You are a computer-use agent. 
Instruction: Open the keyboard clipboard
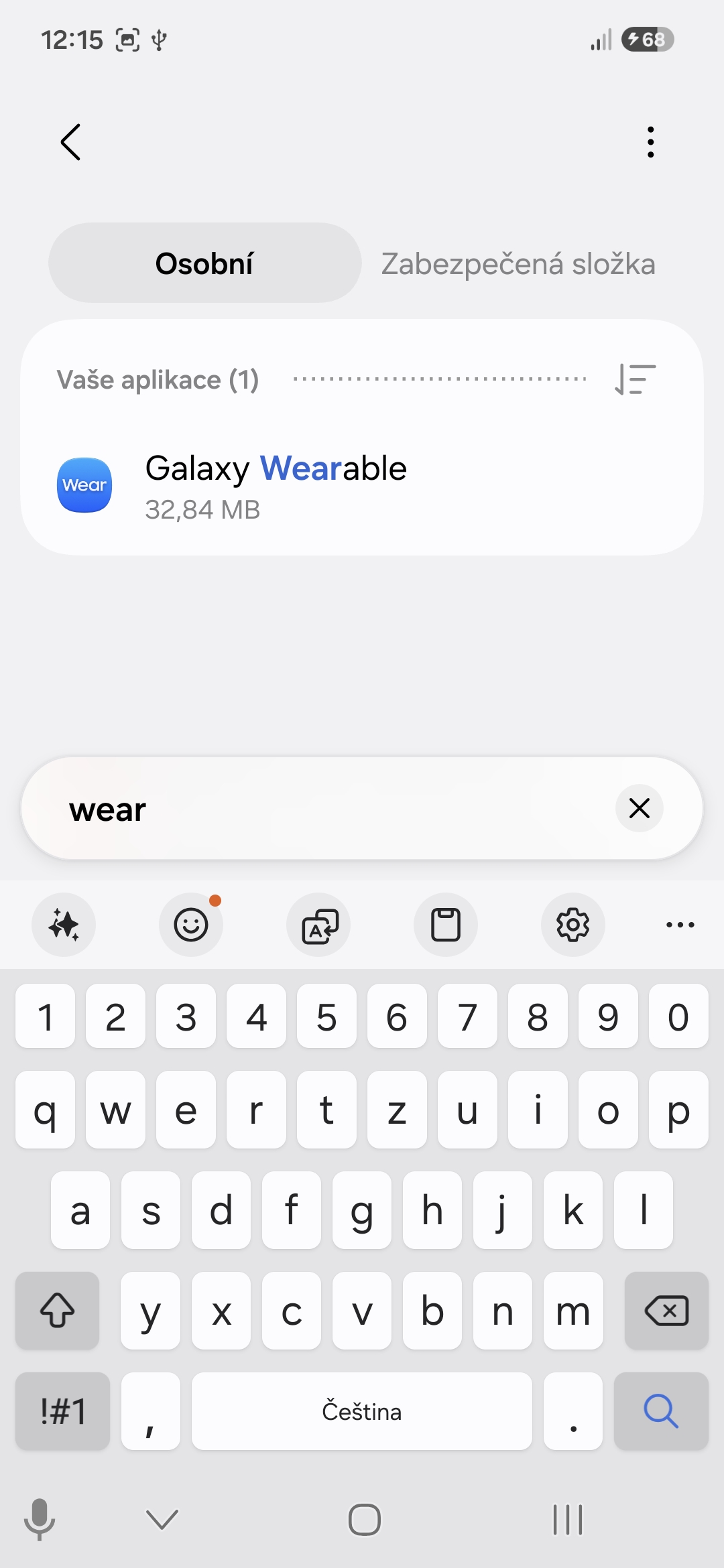(x=446, y=925)
